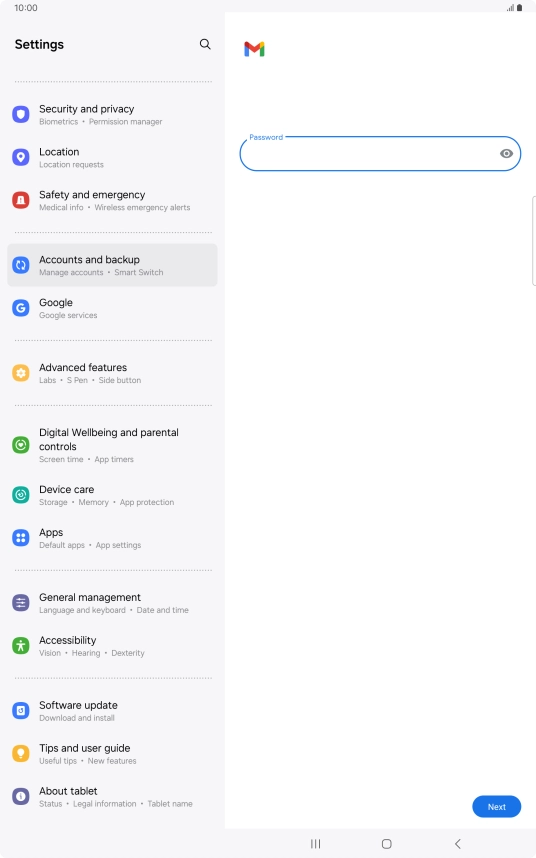The image size is (536, 858).
Task: Show recent apps from navigation bar
Action: pos(316,844)
